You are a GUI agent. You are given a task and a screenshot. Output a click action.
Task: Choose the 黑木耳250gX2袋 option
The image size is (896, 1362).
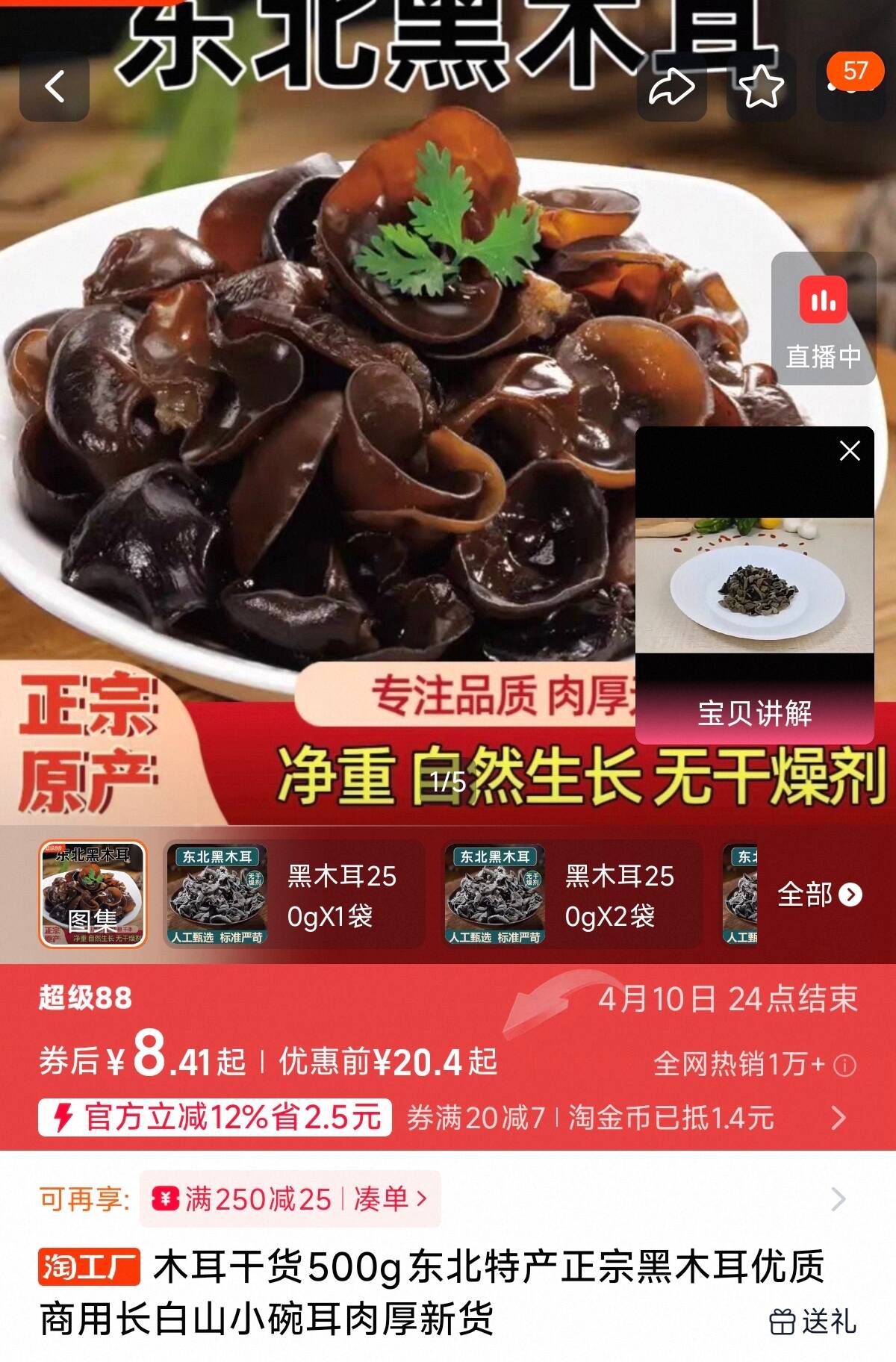(573, 895)
